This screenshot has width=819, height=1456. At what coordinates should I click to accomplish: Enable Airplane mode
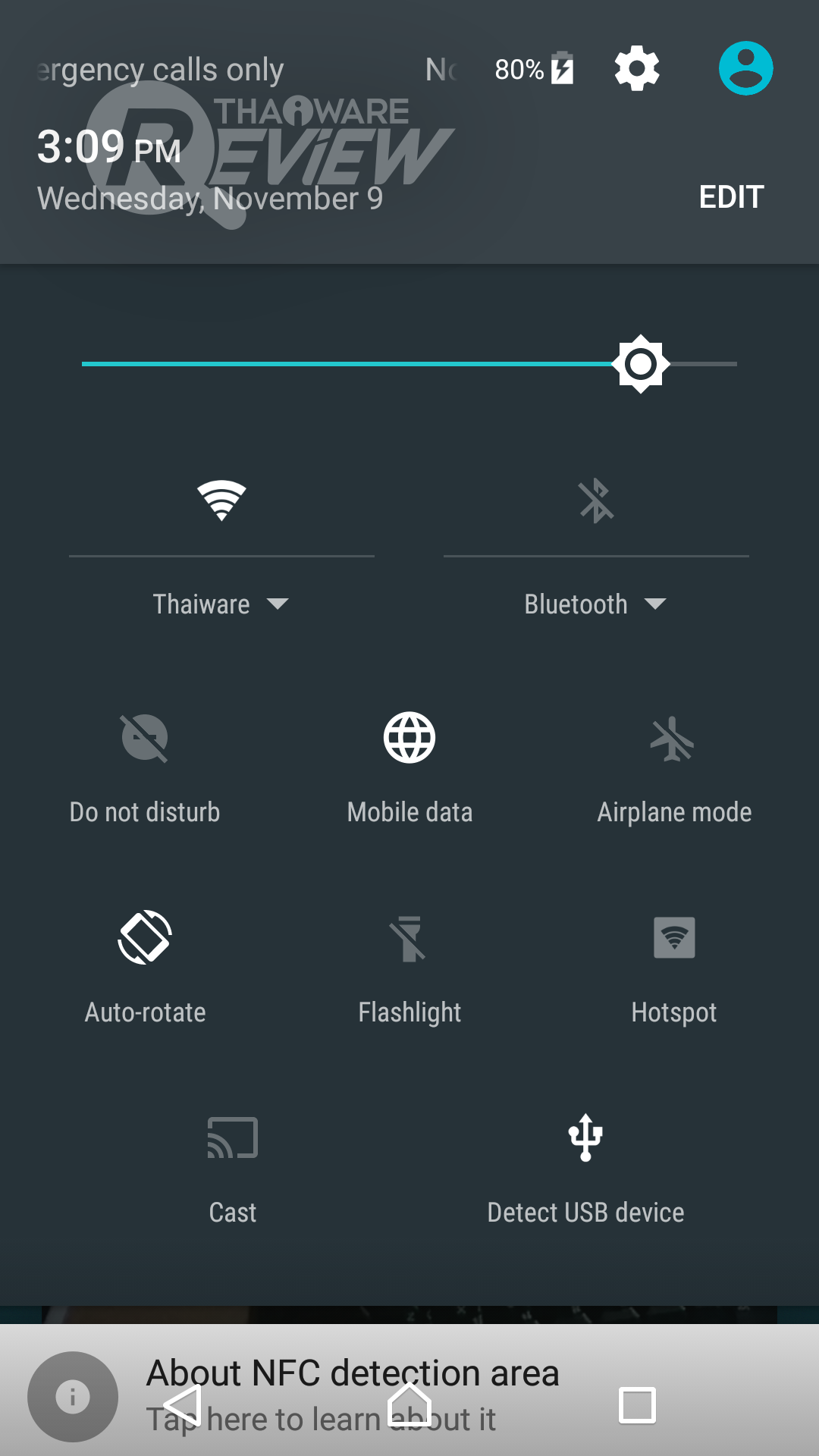(673, 739)
